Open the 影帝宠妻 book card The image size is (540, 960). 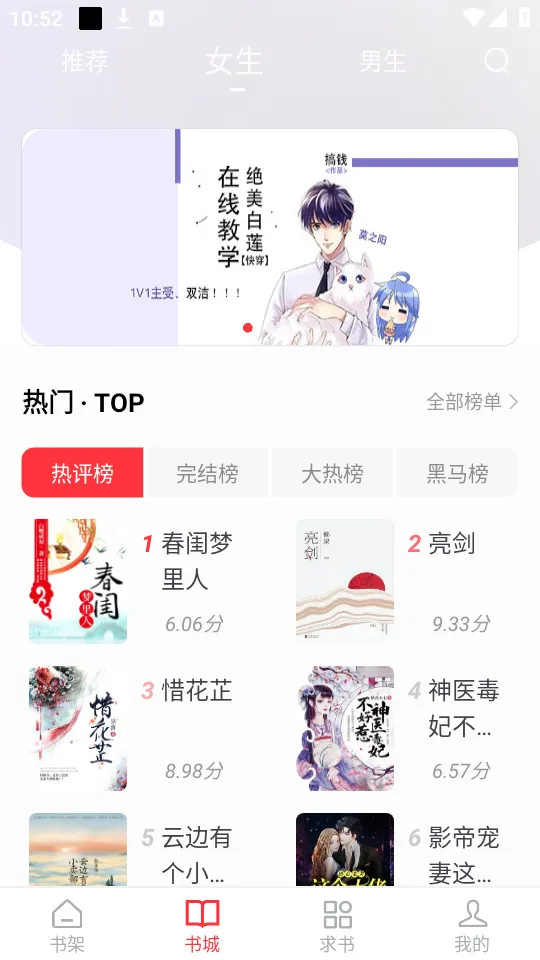pos(404,850)
